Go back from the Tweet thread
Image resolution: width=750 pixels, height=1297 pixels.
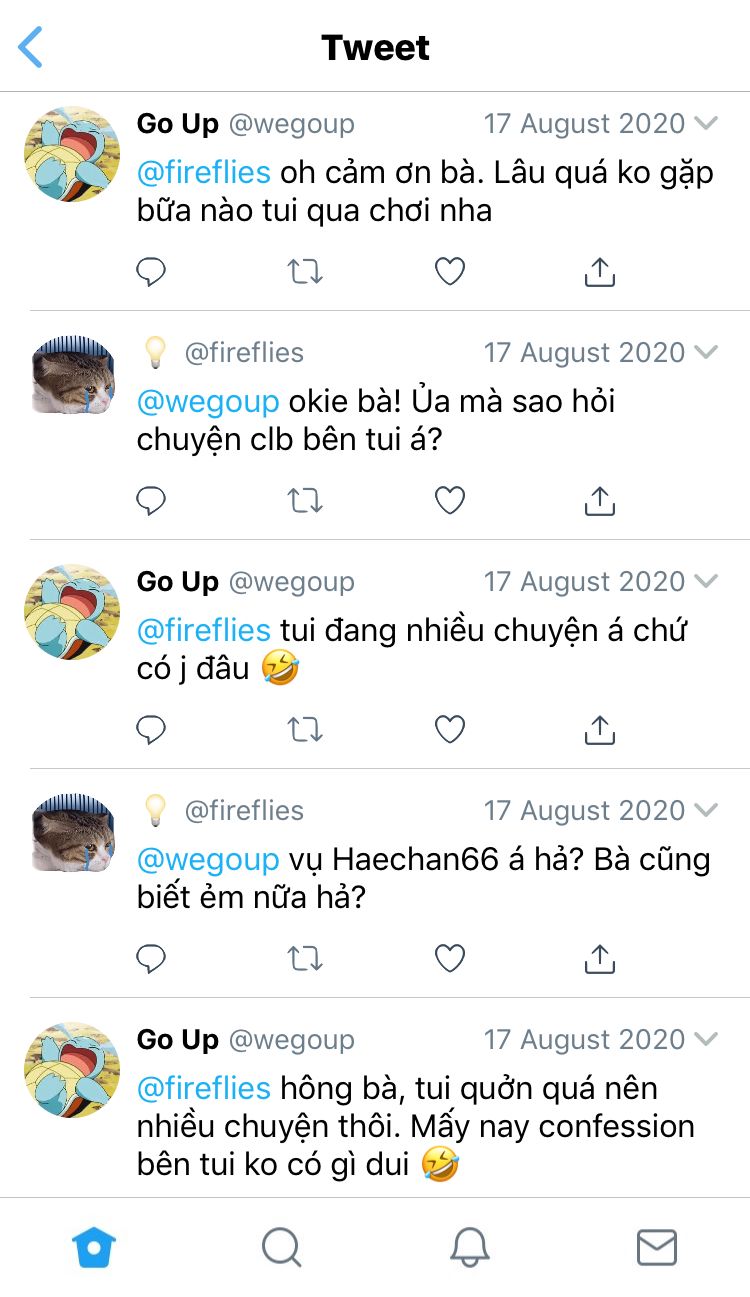pos(31,47)
